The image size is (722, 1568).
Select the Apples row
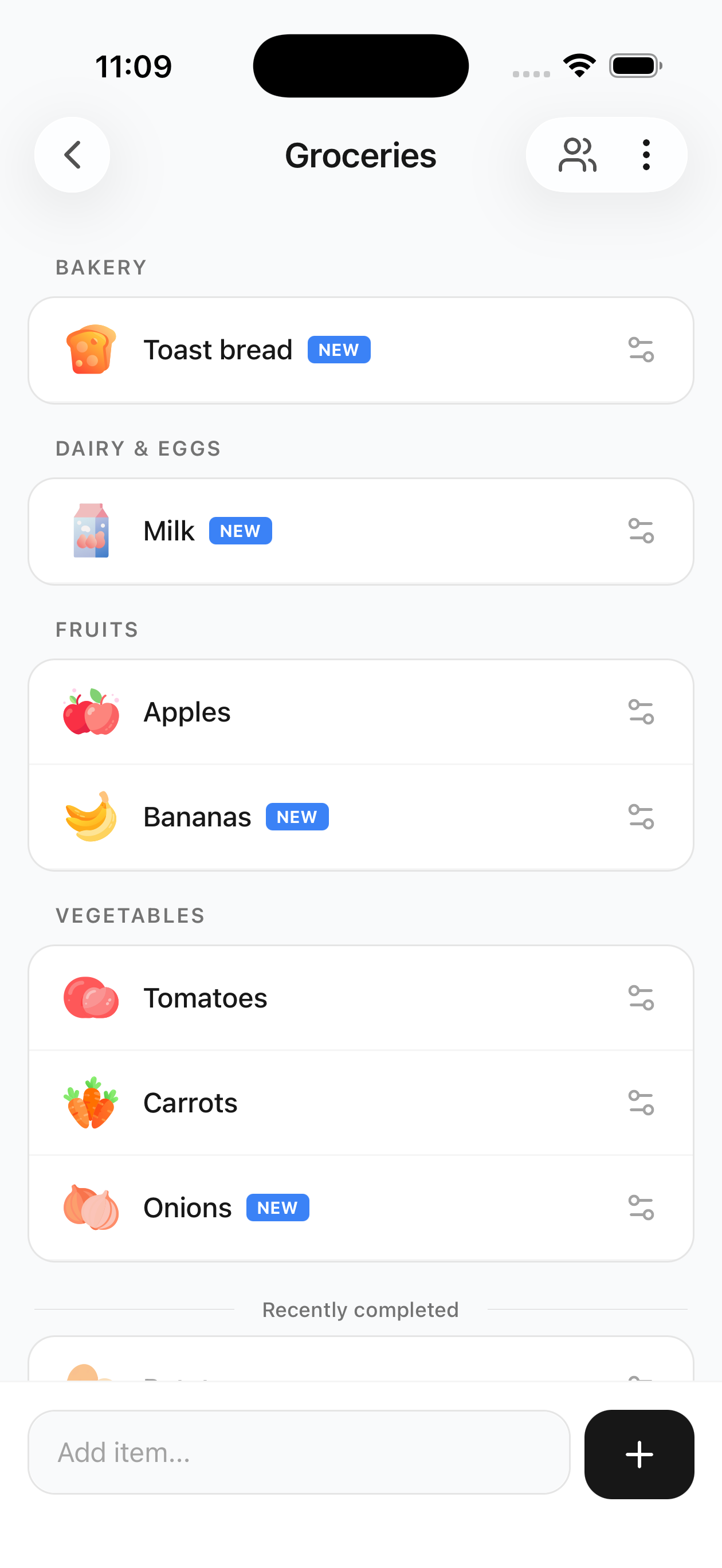point(187,712)
